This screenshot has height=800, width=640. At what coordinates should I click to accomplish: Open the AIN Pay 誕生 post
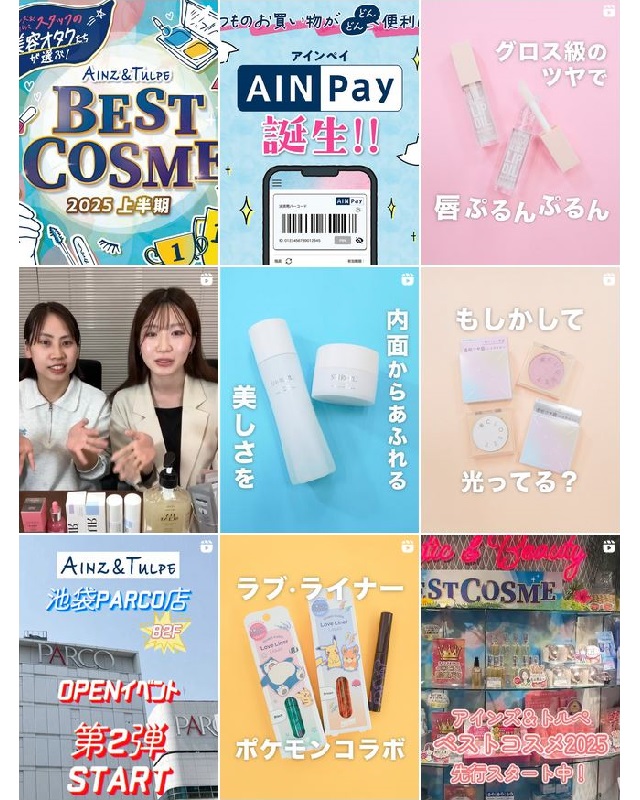(319, 132)
